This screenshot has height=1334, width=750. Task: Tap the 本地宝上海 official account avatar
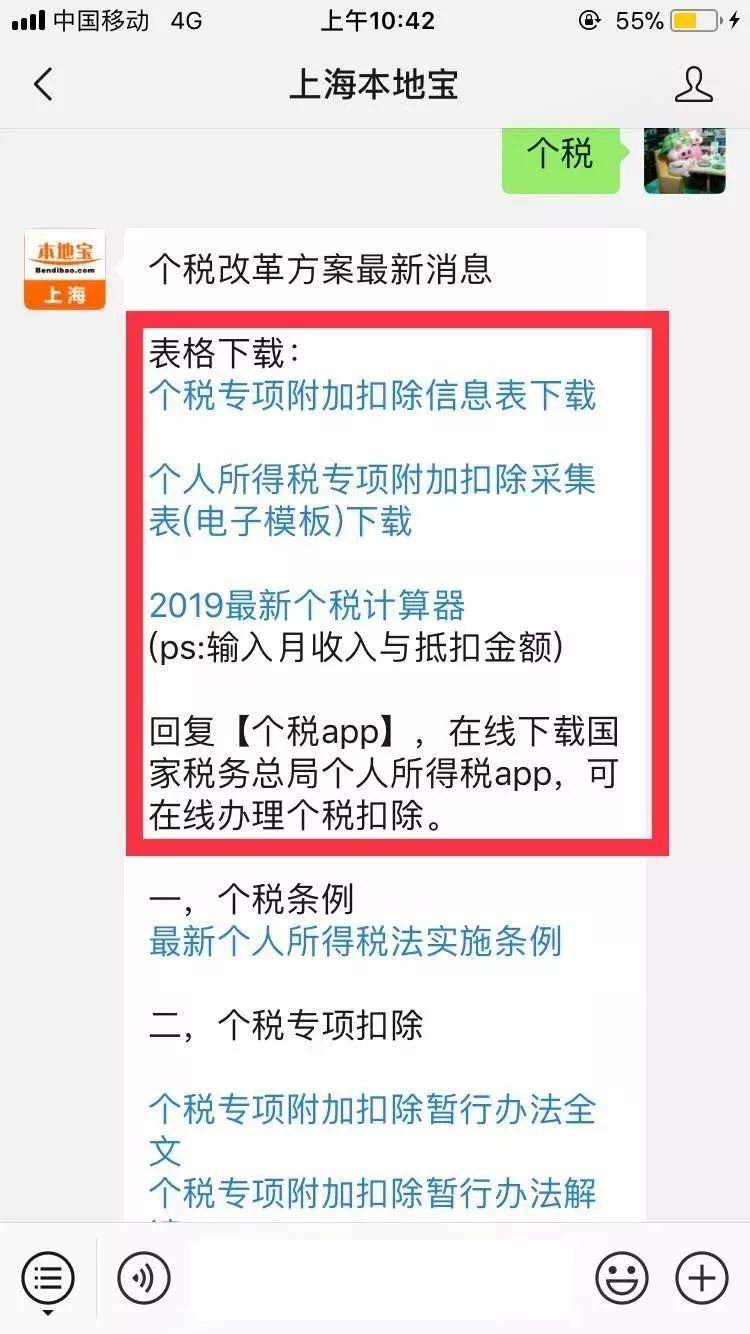(63, 268)
